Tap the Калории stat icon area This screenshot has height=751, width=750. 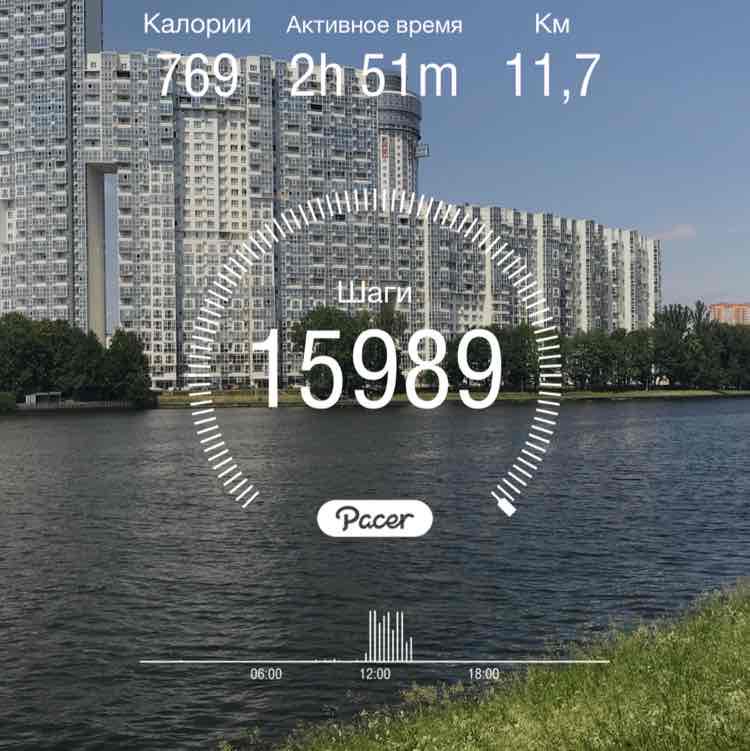(197, 22)
